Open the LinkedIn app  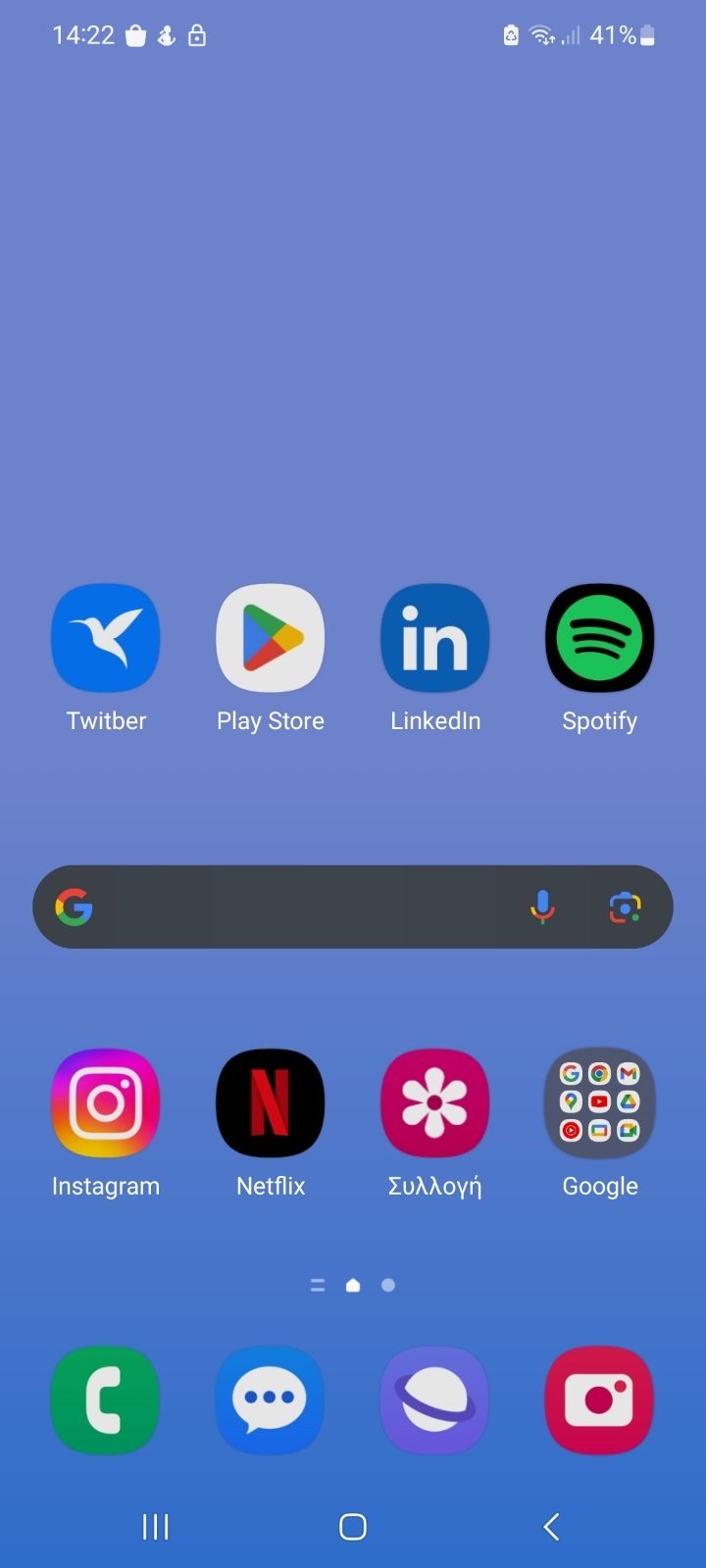(x=435, y=639)
